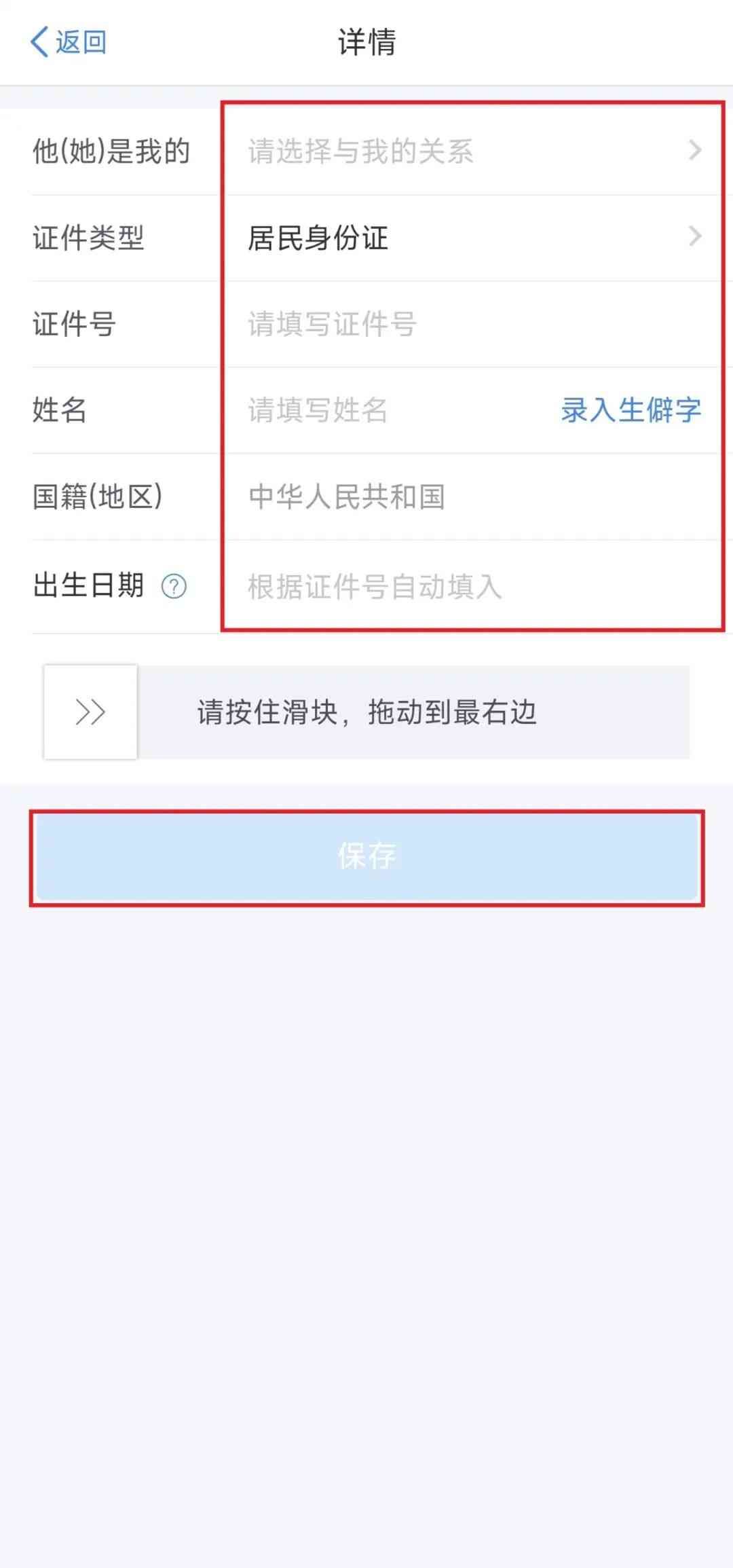
Task: Open the relationship picker 请选择与我的关系
Action: (468, 151)
